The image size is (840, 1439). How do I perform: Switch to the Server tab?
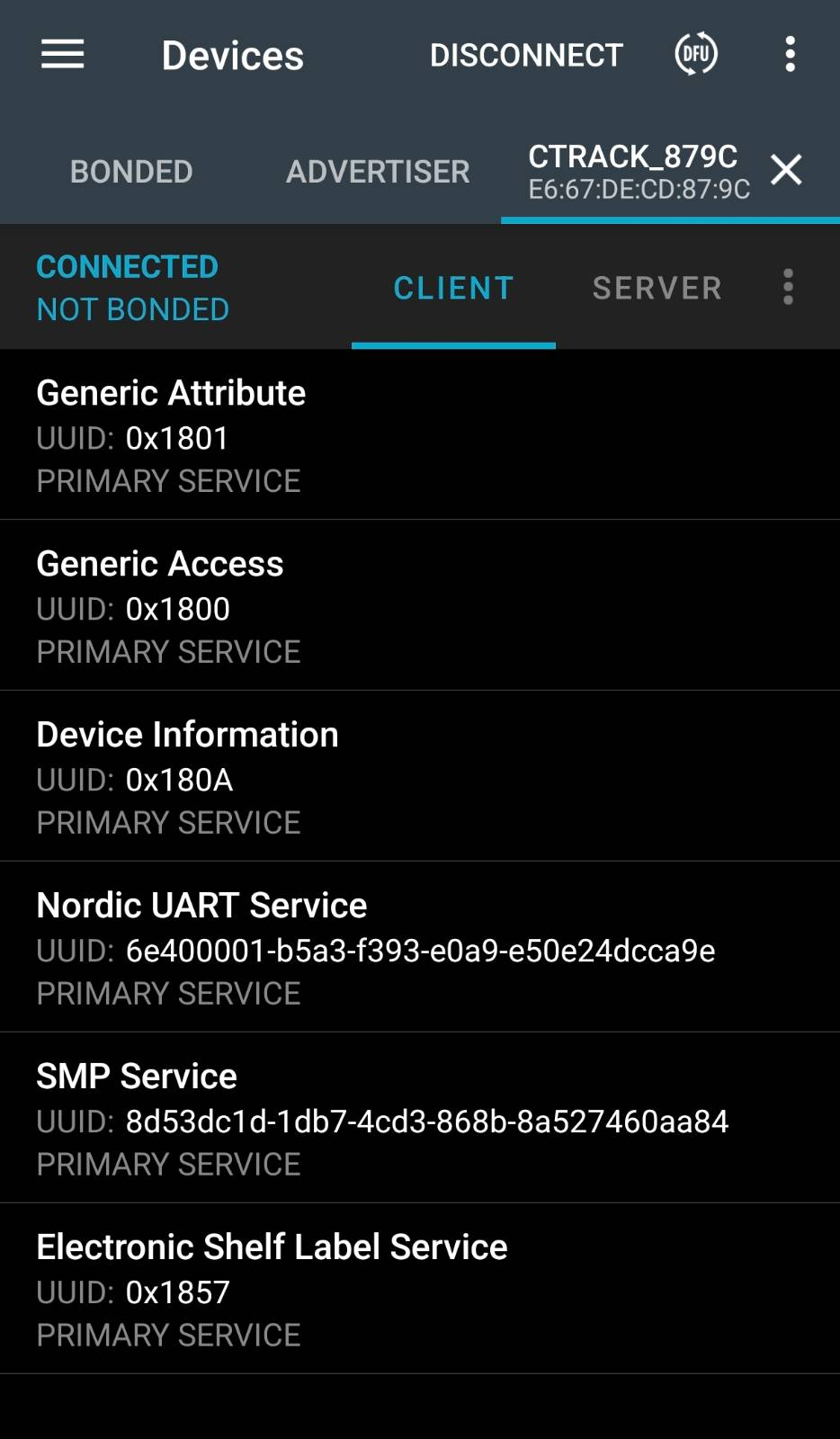657,288
